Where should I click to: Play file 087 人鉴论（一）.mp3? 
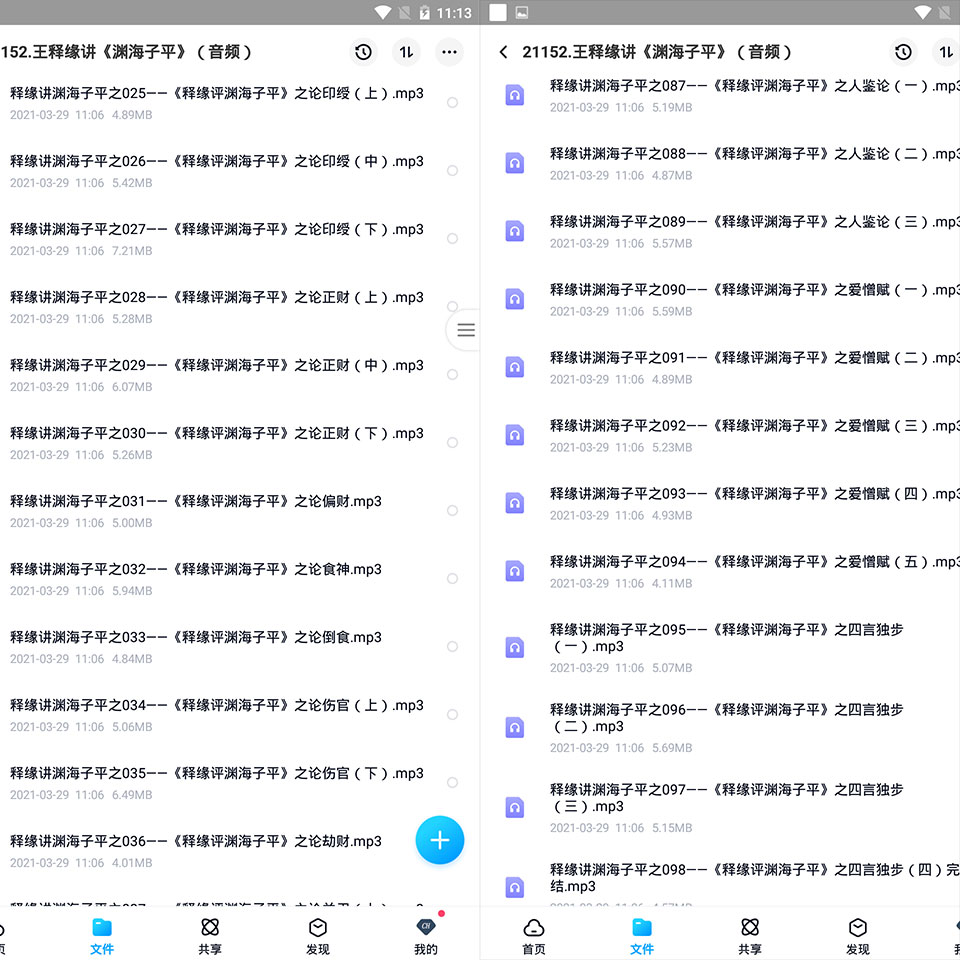720,95
